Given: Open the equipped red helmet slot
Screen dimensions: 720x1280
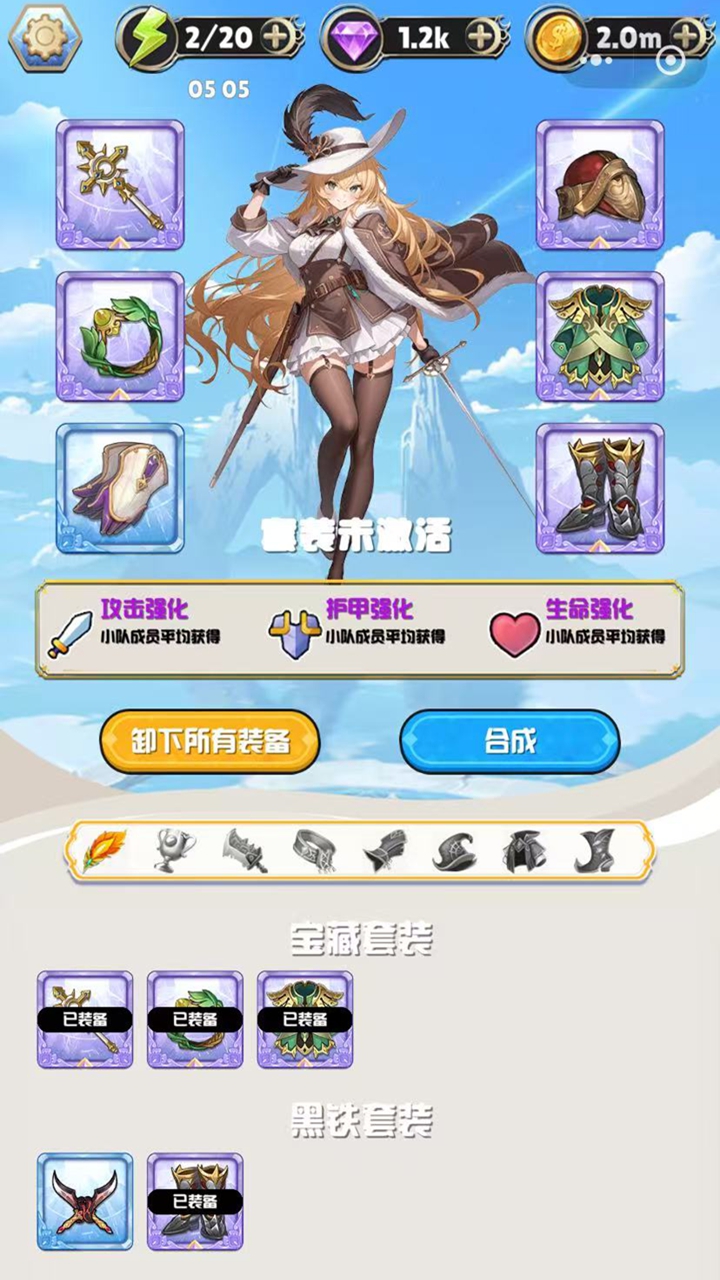Looking at the screenshot, I should coord(600,185).
